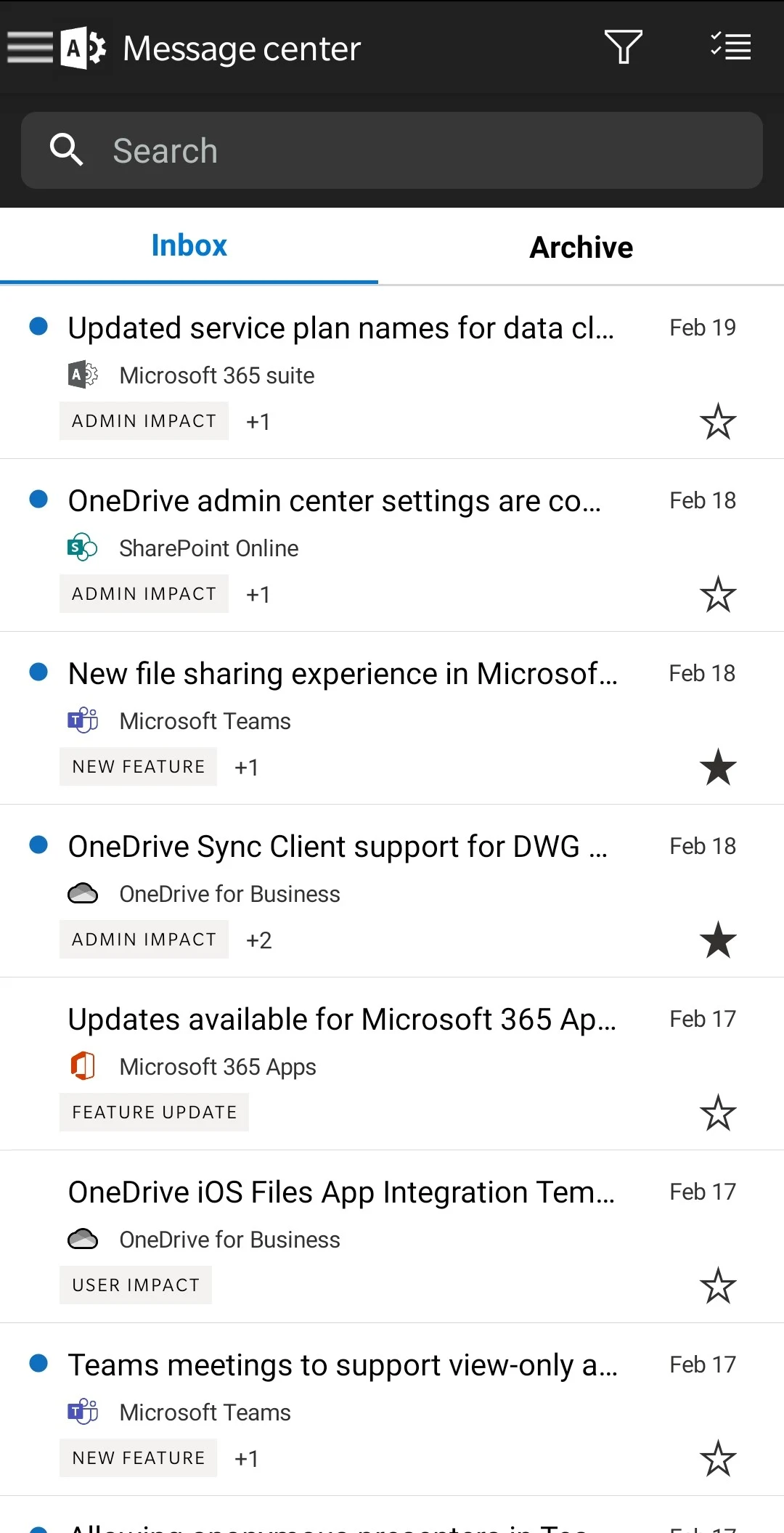
Task: Select the Inbox tab
Action: (x=189, y=245)
